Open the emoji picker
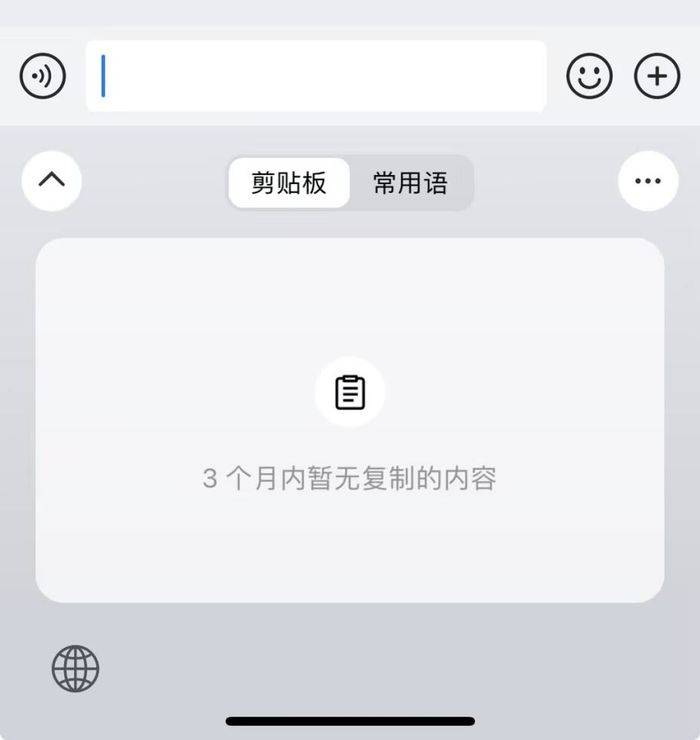The image size is (700, 740). tap(589, 76)
